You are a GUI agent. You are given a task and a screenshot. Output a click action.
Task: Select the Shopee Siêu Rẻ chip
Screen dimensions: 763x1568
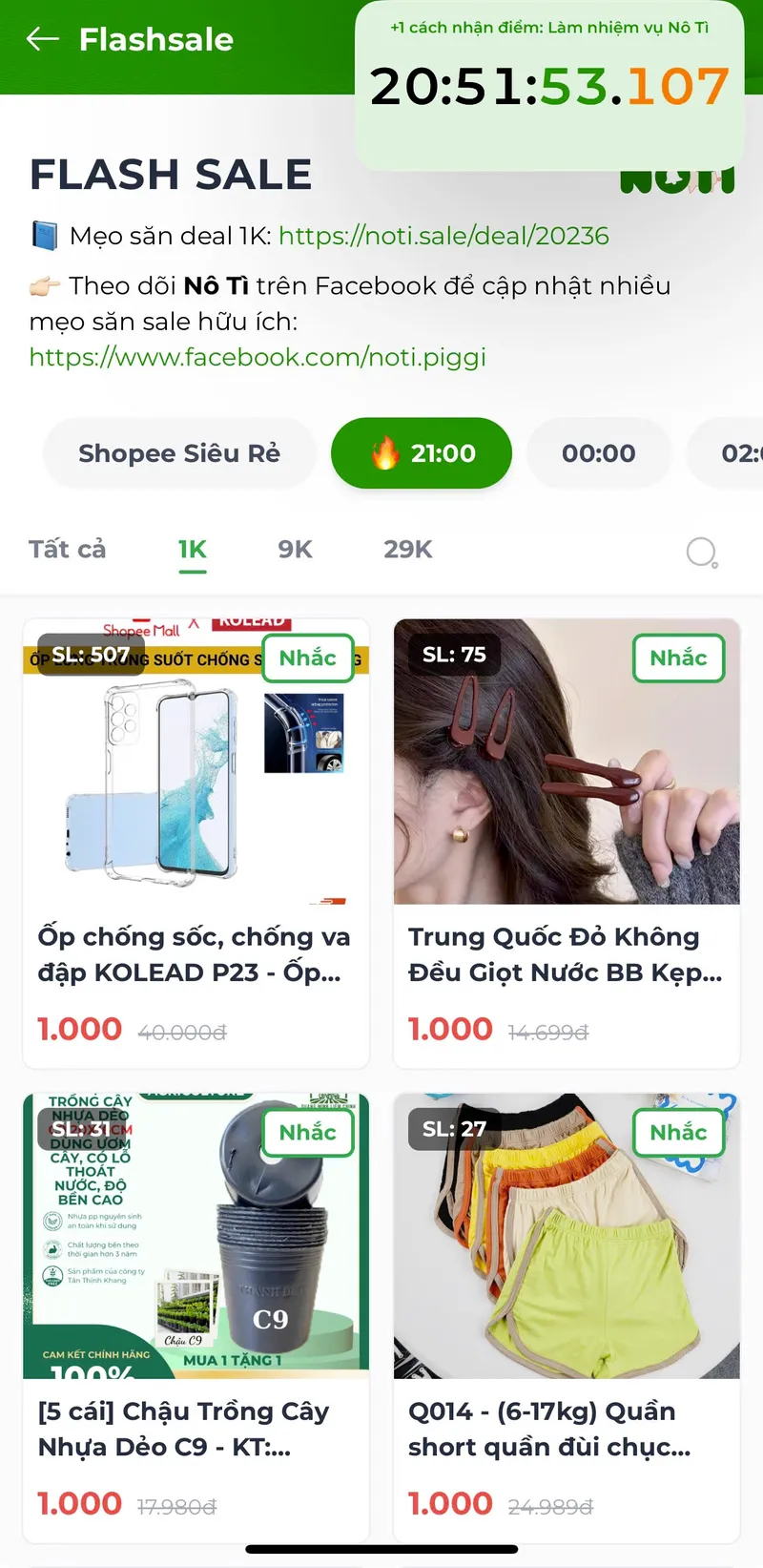tap(179, 453)
